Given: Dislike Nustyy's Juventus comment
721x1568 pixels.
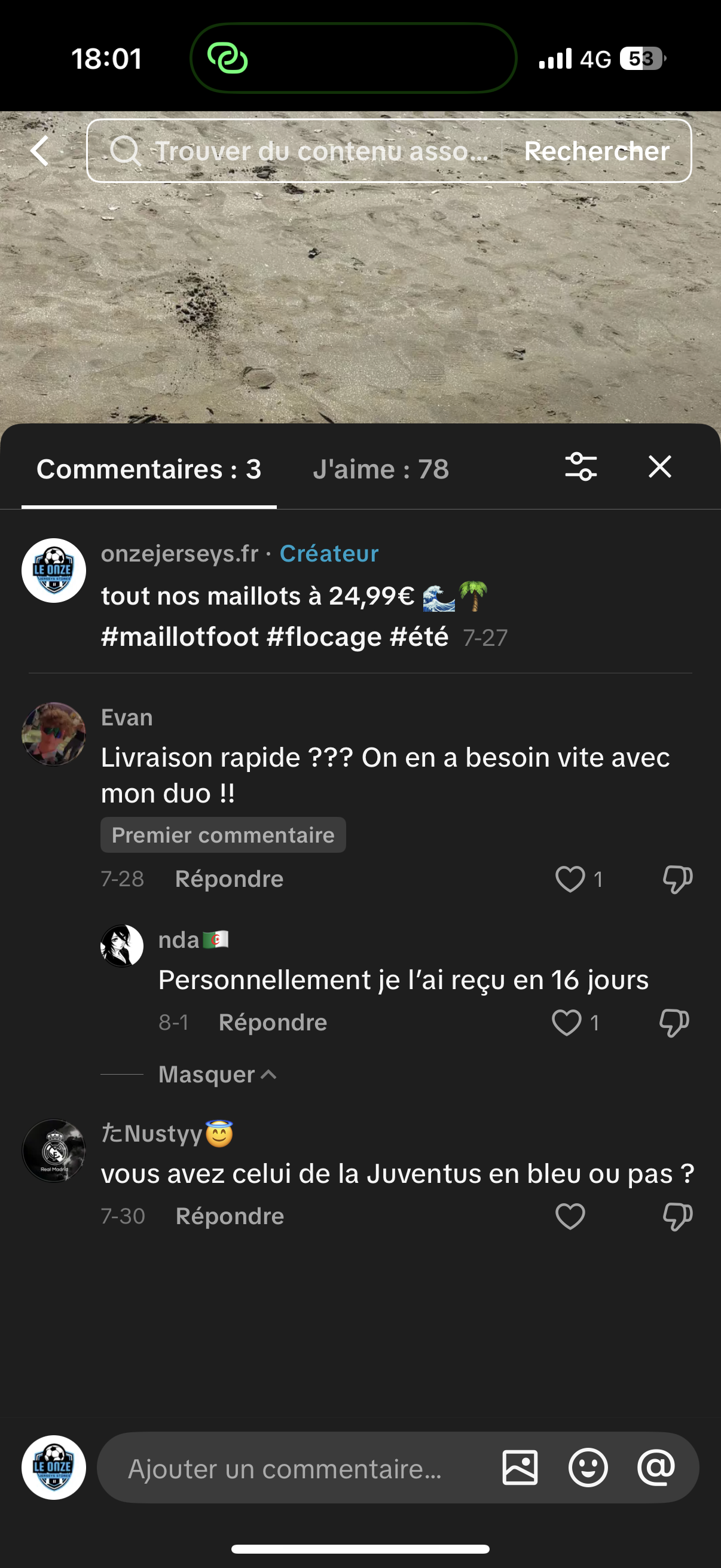Looking at the screenshot, I should tap(677, 1216).
